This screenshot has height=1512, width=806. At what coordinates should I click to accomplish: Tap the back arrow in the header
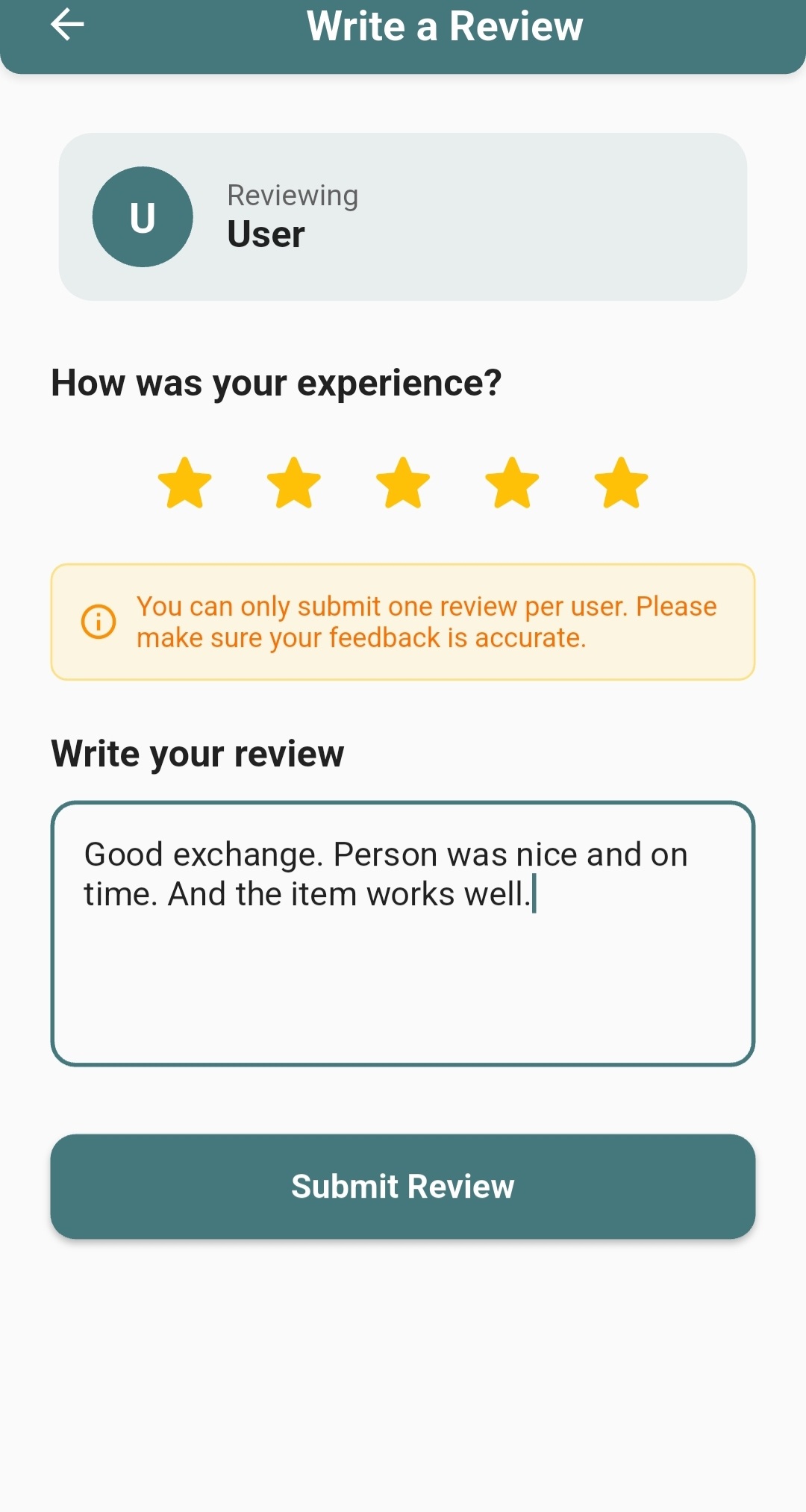(67, 26)
